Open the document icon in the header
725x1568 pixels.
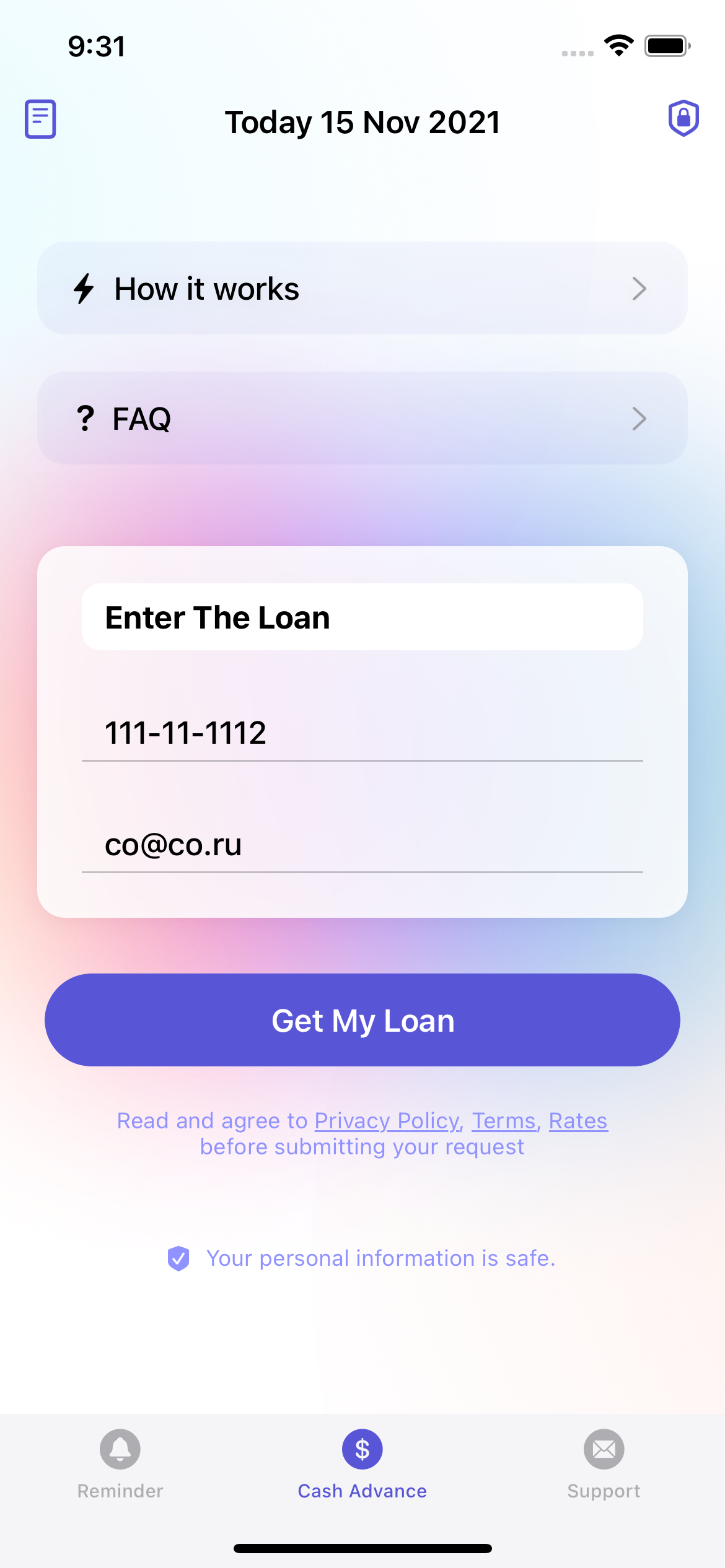coord(40,119)
